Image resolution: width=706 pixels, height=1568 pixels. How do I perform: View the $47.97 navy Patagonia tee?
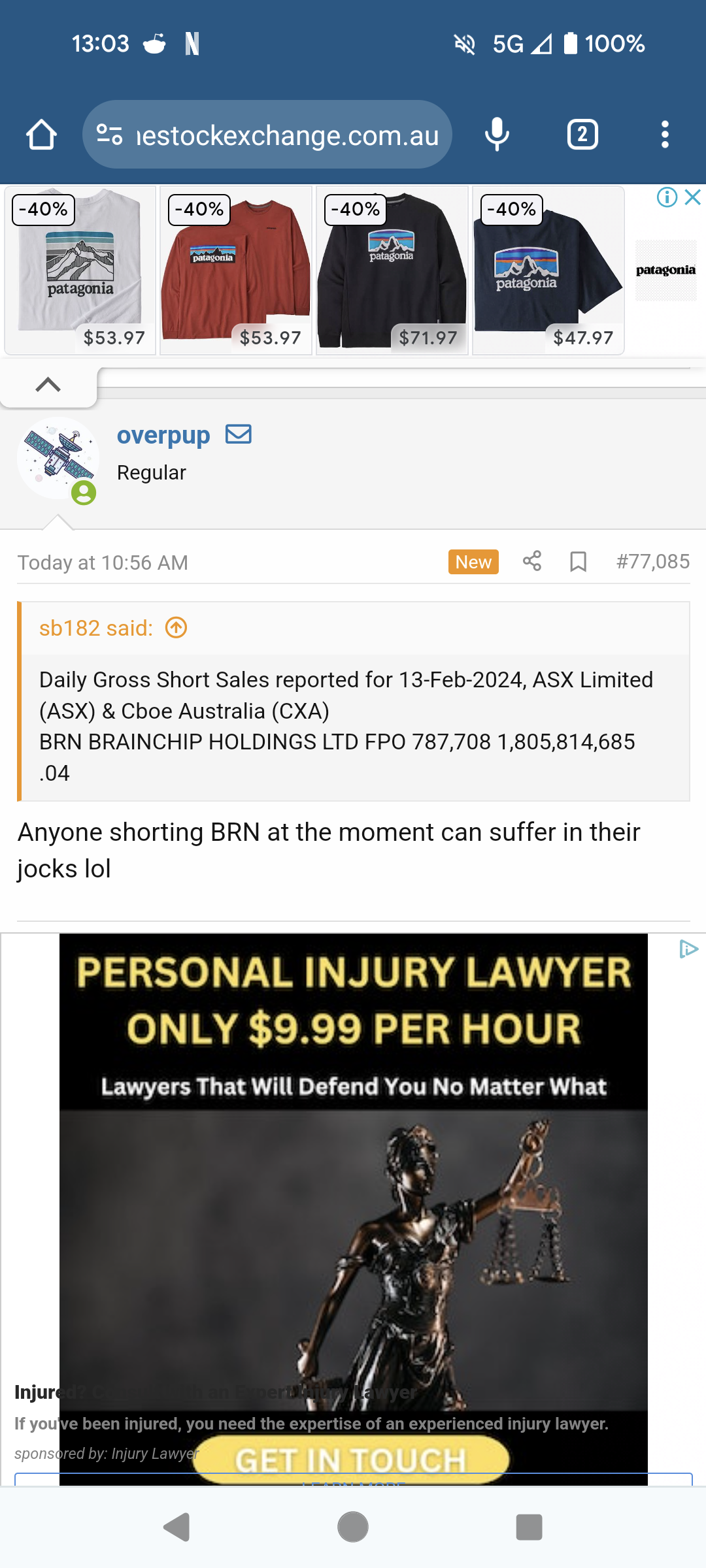click(x=548, y=270)
